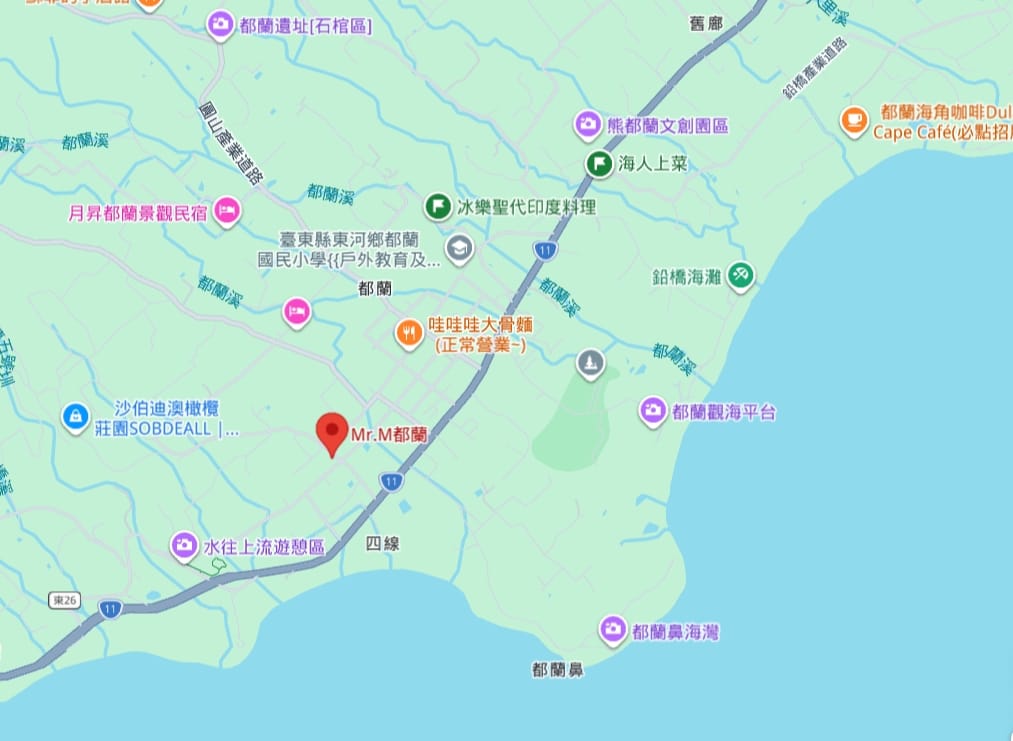Open the 都蘭觀海平台 viewpoint marker

pos(653,410)
